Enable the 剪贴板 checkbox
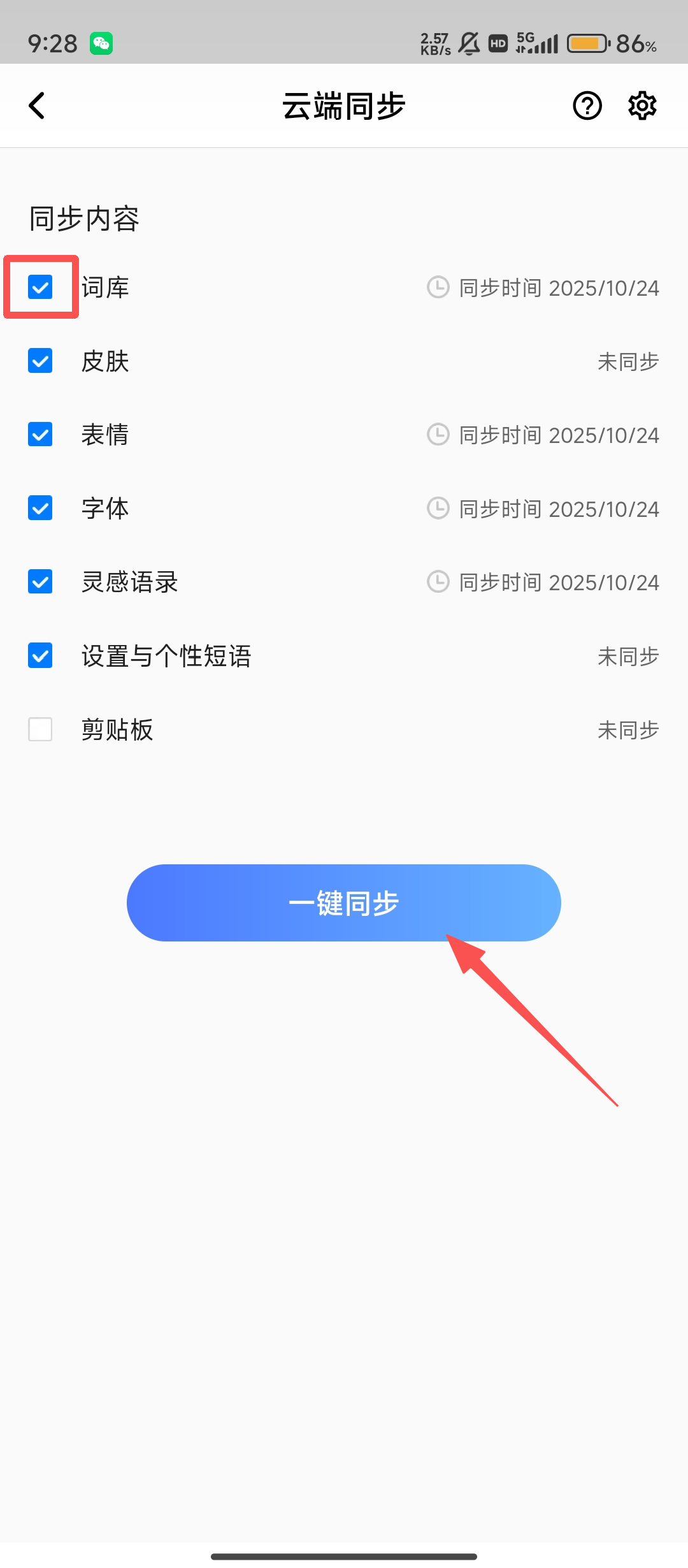The height and width of the screenshot is (1568, 688). (x=40, y=729)
